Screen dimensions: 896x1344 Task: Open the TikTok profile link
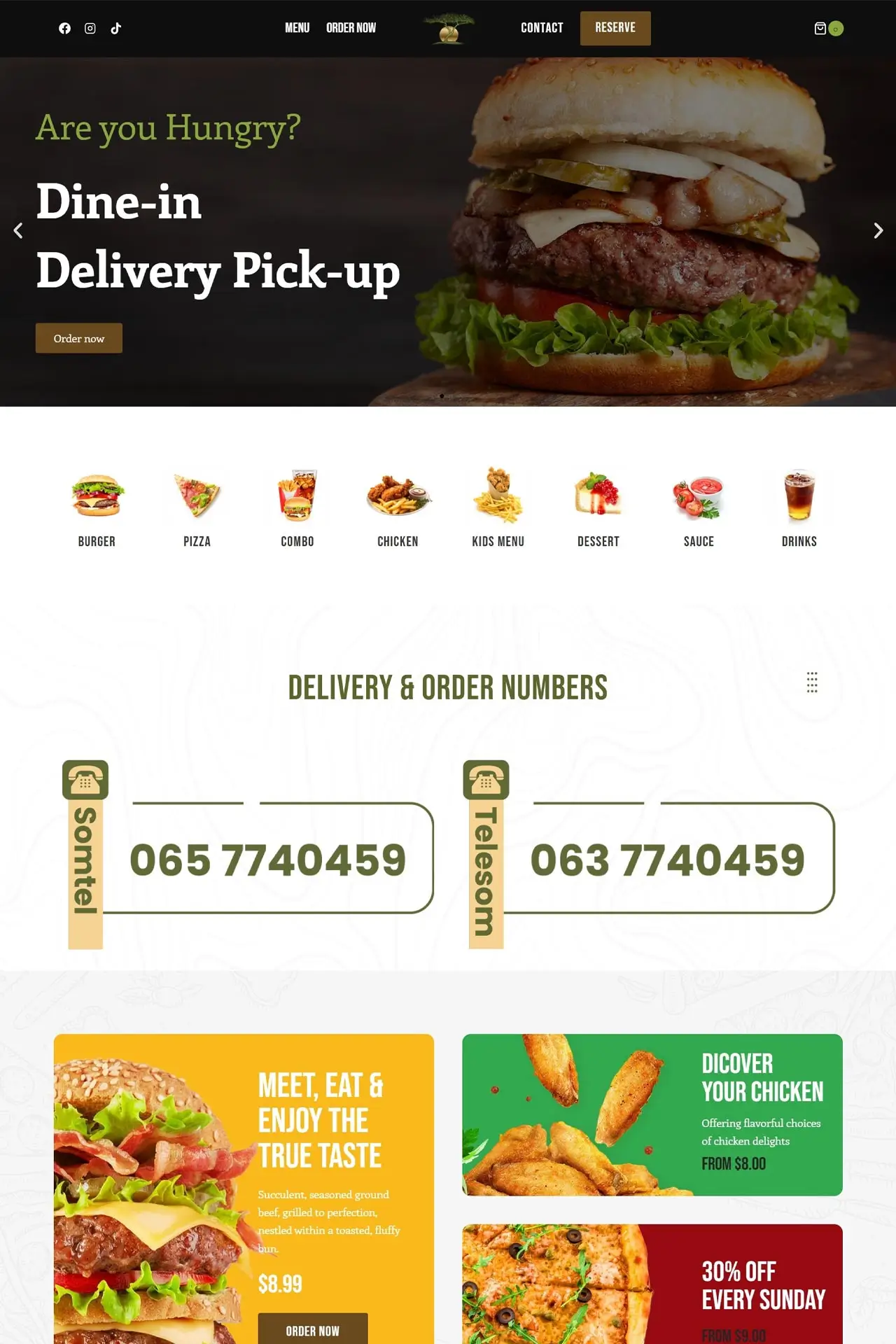tap(116, 29)
